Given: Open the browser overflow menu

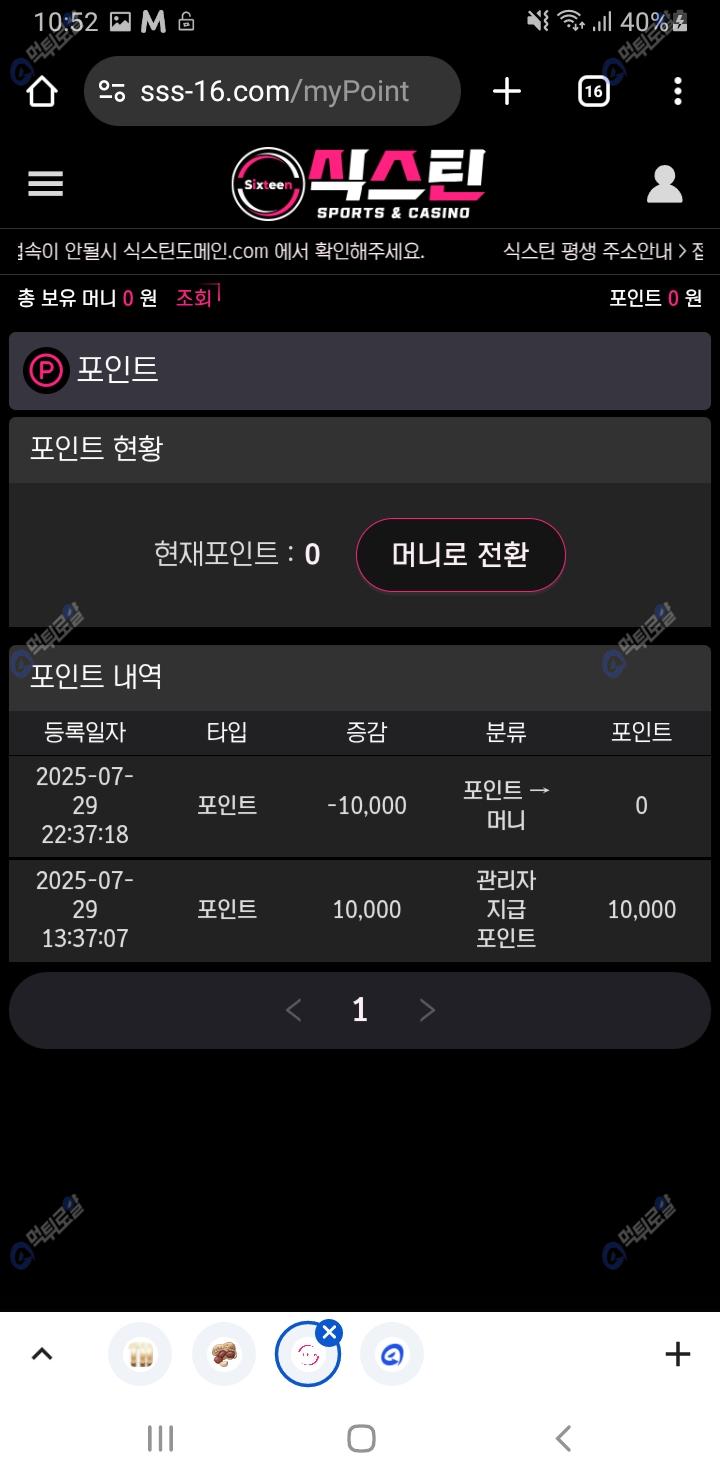Looking at the screenshot, I should pos(677,92).
